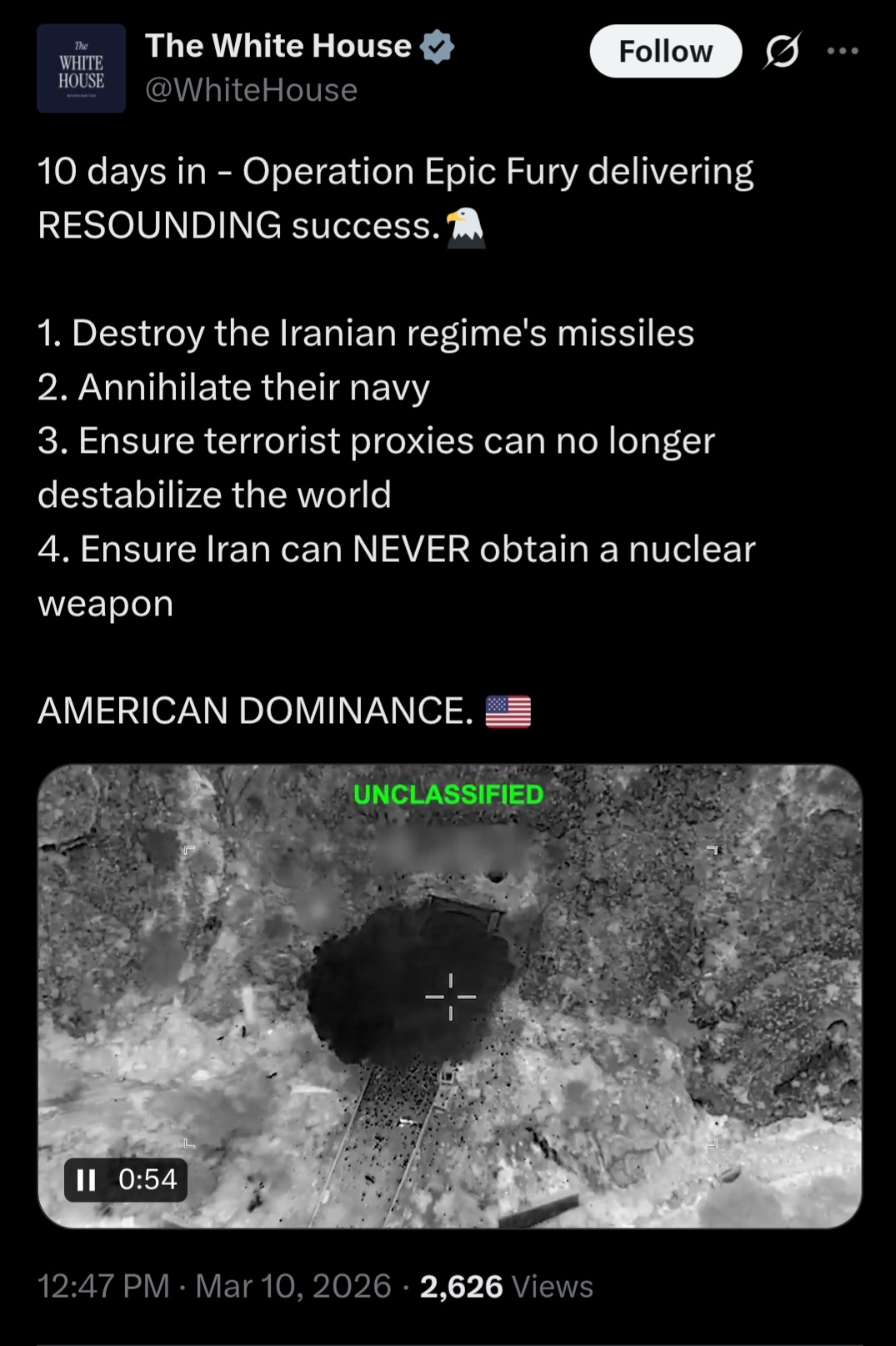Open the UNCLASSIFIED video in full view

(x=450, y=996)
